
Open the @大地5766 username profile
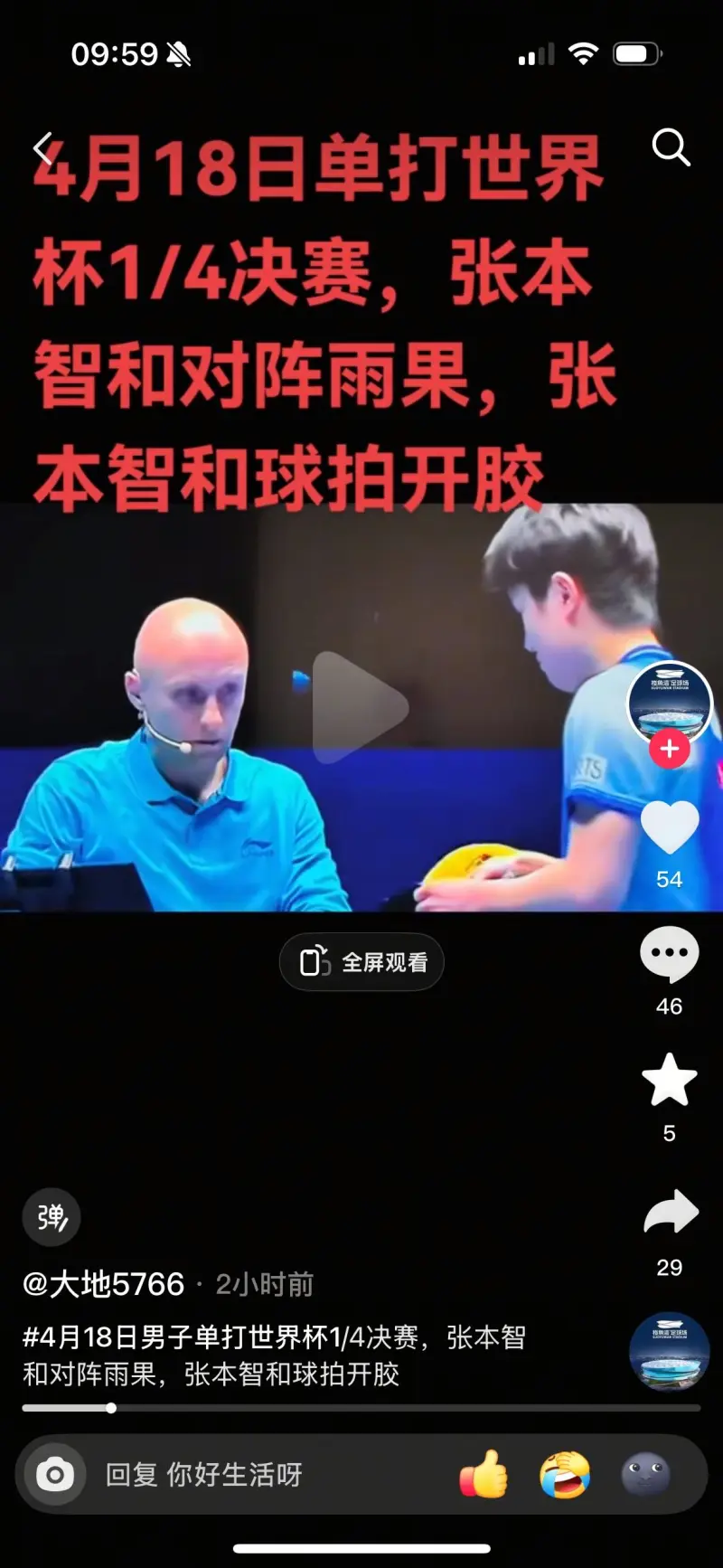tap(104, 1283)
